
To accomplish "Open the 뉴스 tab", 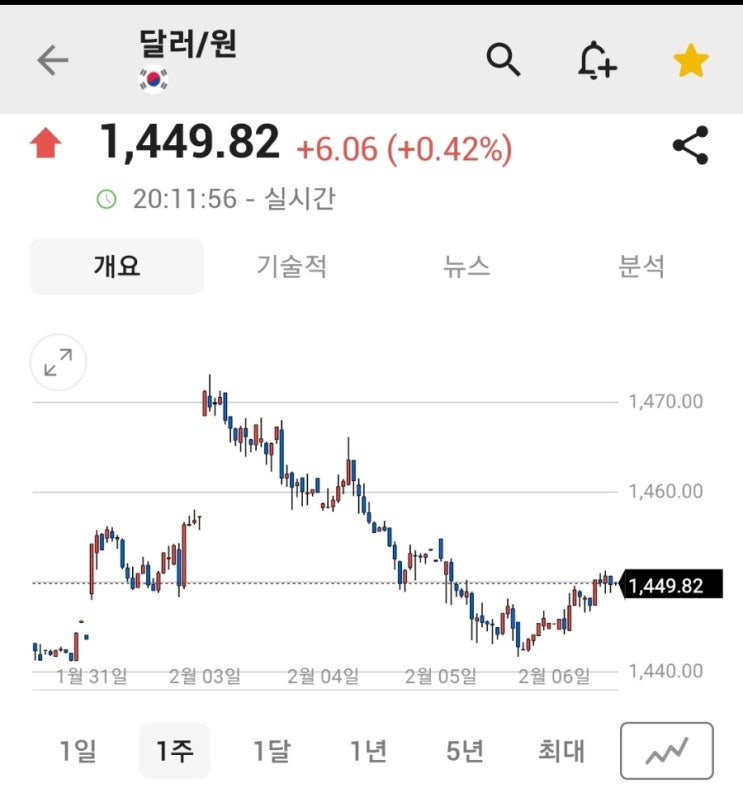I will click(466, 266).
